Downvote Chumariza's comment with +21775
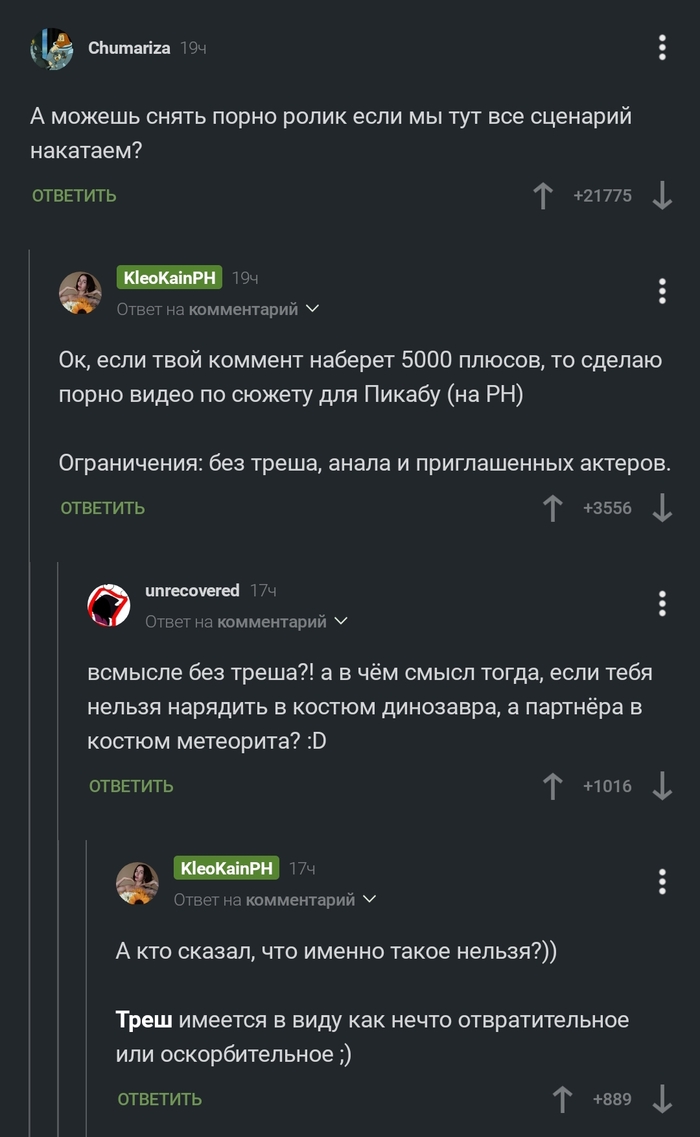Viewport: 700px width, 1137px height. click(661, 196)
